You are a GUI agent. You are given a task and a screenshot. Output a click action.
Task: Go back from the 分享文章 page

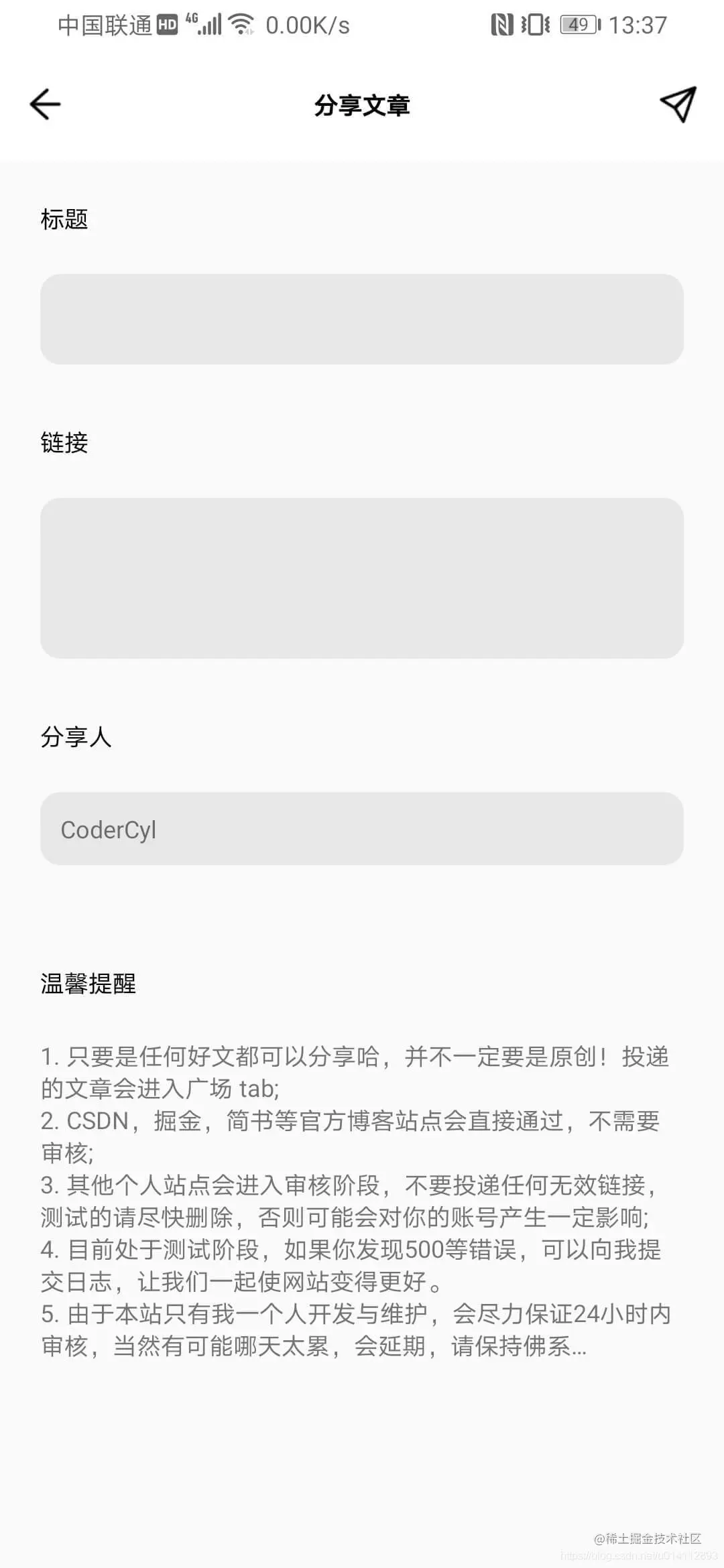coord(46,105)
